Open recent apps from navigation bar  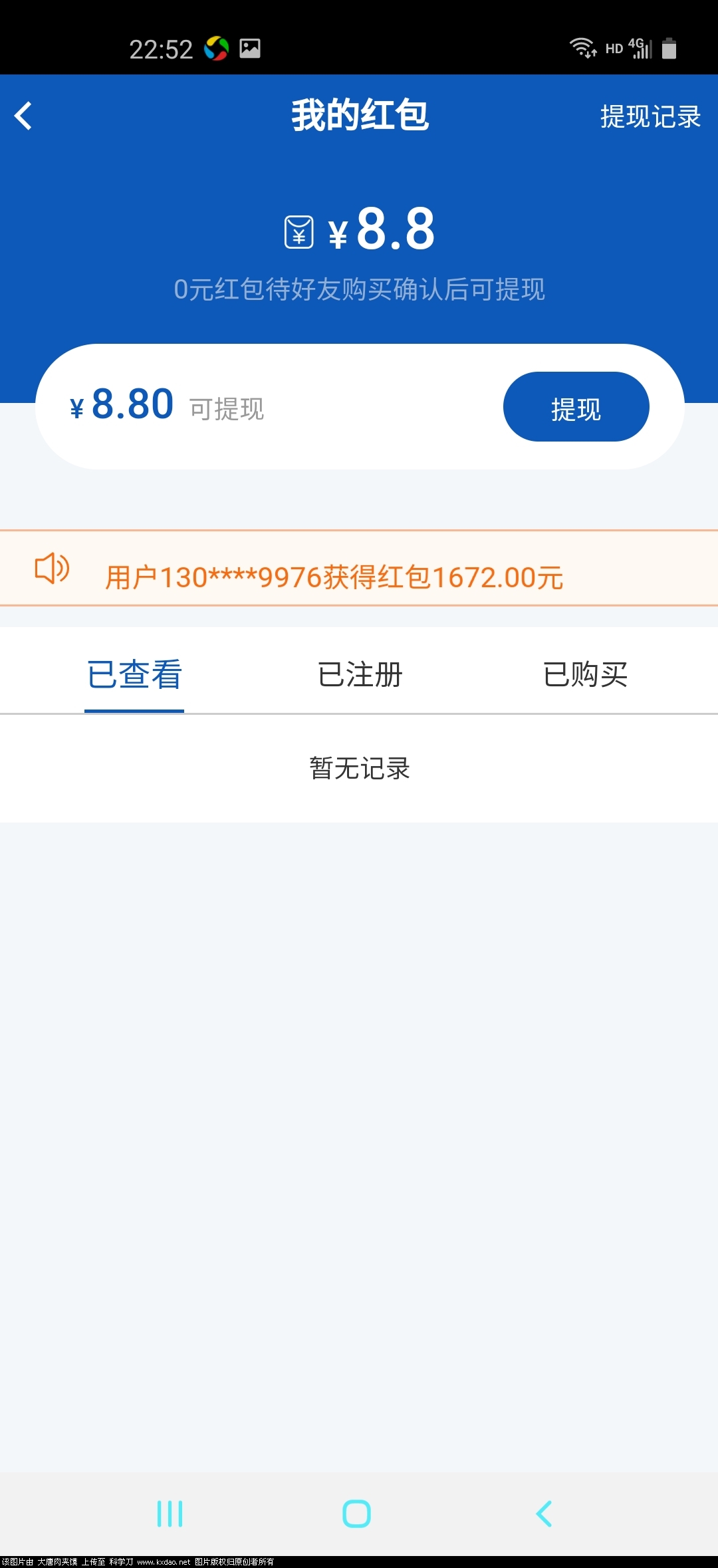[170, 1513]
